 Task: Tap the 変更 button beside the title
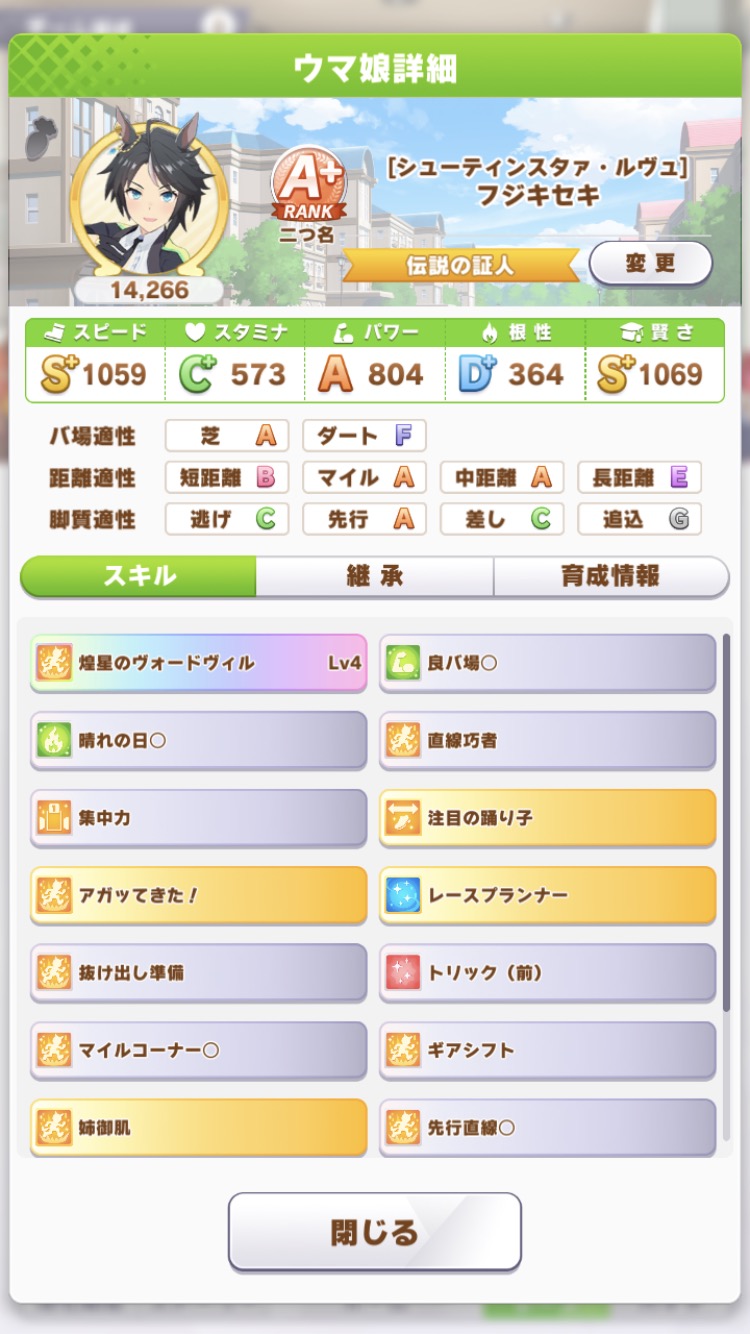tap(650, 264)
